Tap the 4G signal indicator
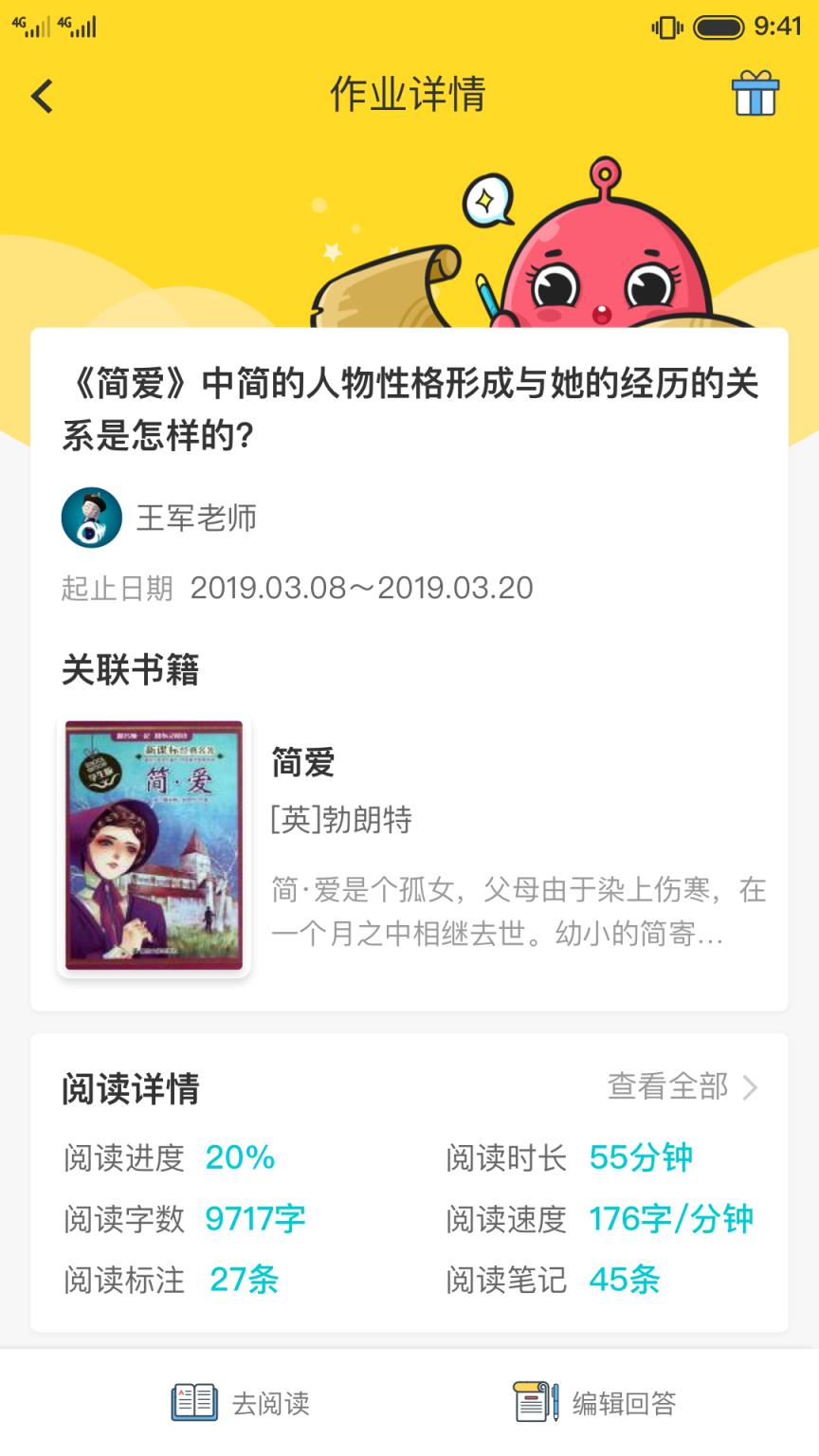Screen dimensions: 819x1456 (28, 26)
